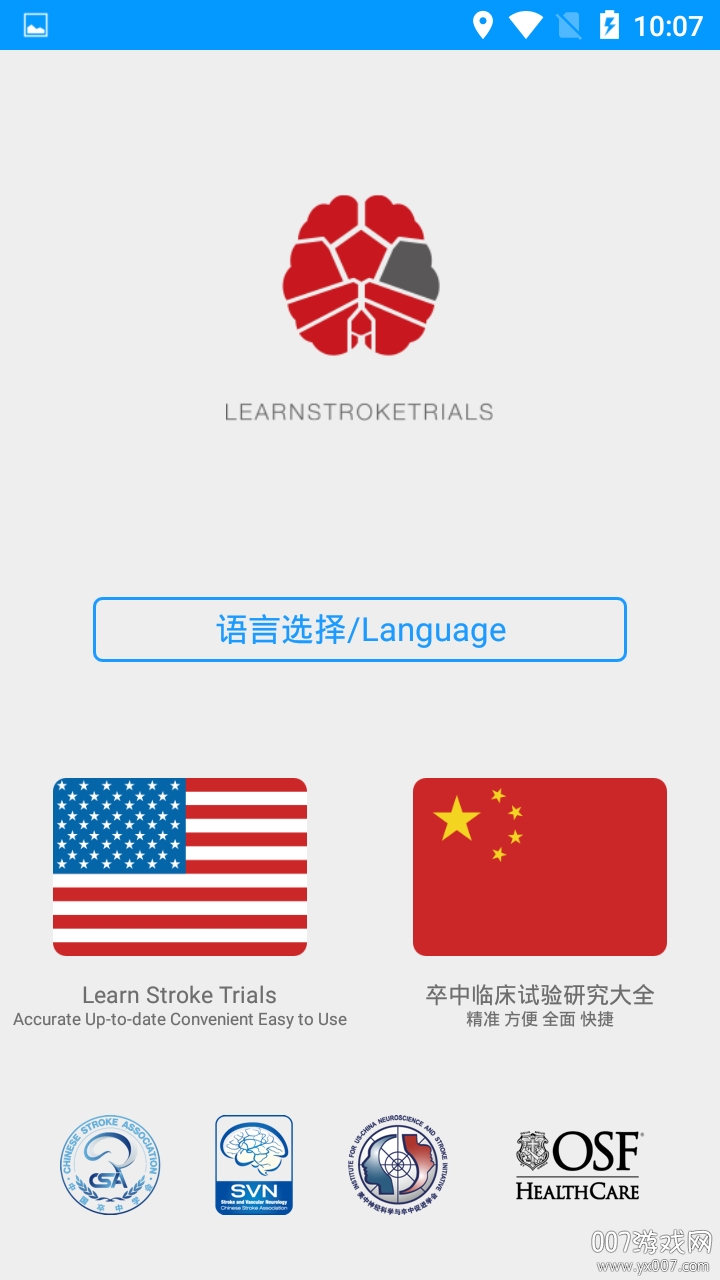720x1280 pixels.
Task: Tap the location icon in the status bar
Action: pos(484,26)
